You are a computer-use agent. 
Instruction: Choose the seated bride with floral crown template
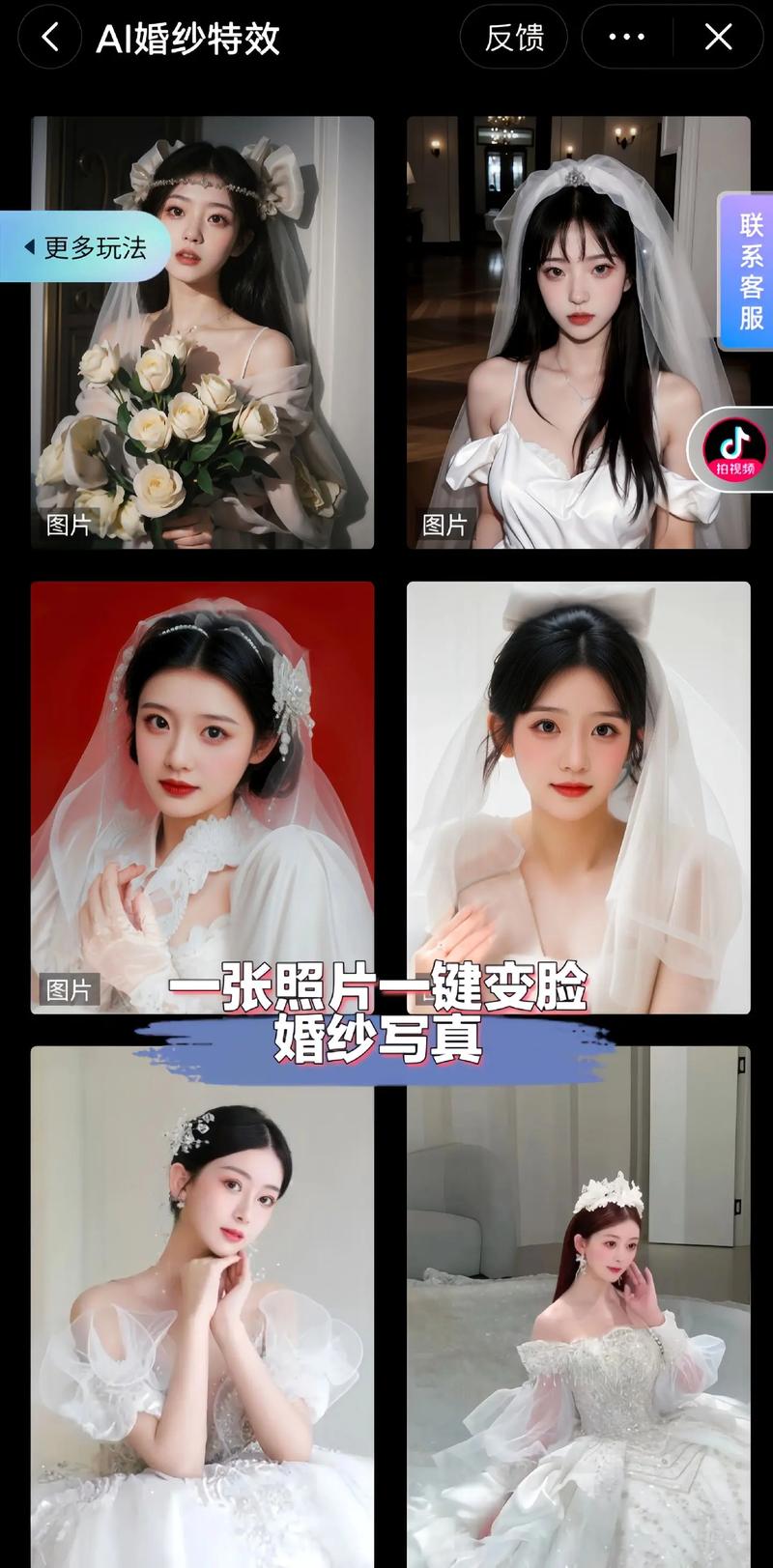578,1304
